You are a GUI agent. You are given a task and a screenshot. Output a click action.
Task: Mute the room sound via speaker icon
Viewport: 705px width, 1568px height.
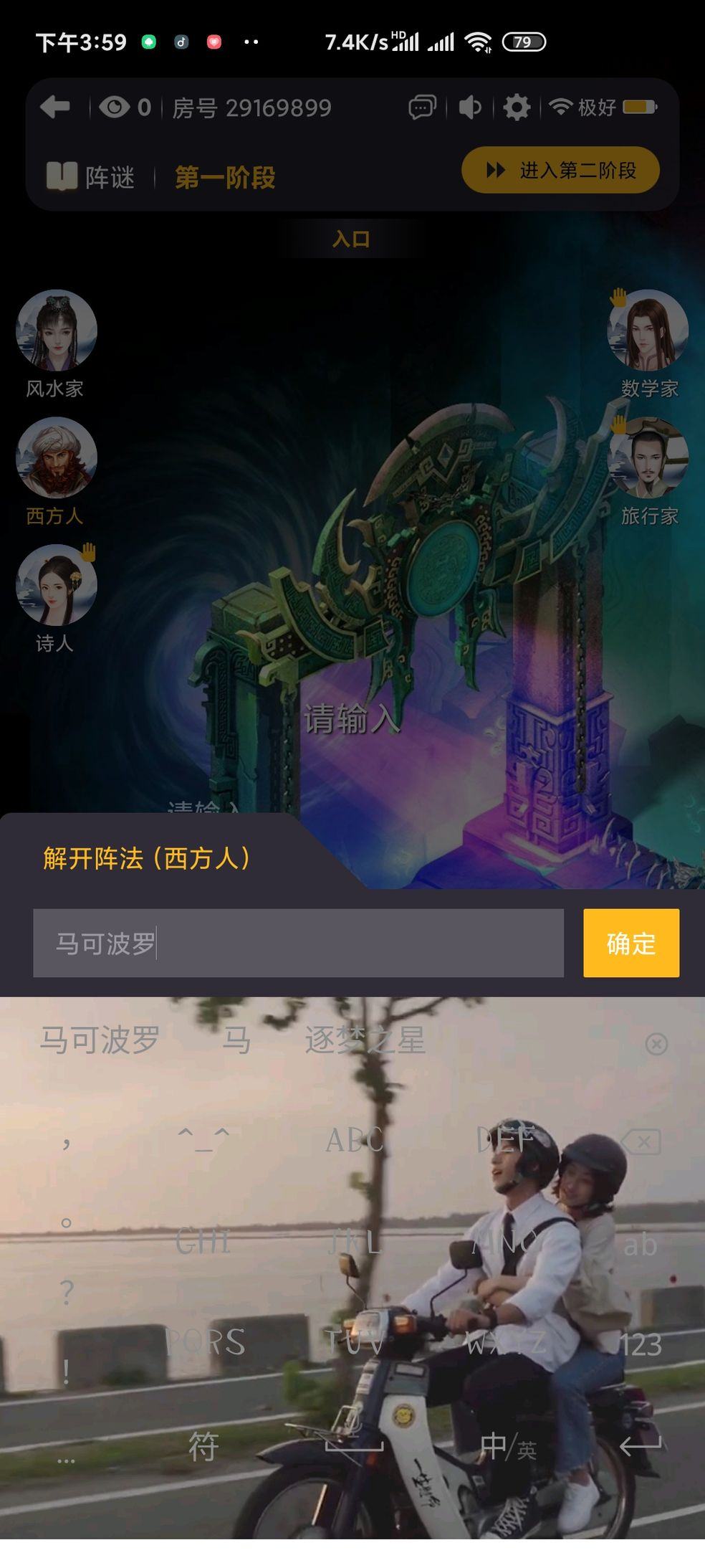(x=469, y=108)
